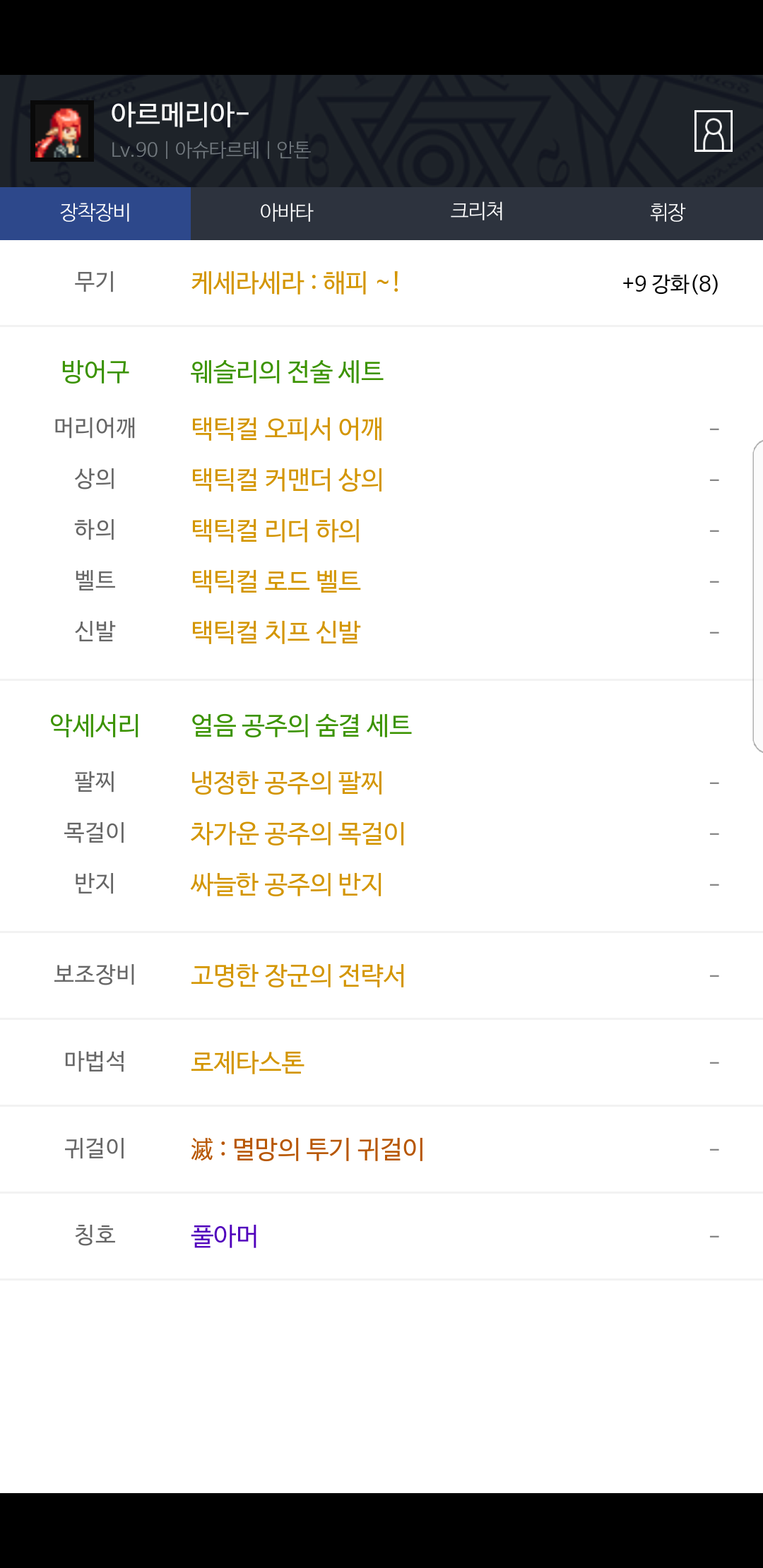Open 싸늘한 공주의 반지 item
Screen dimensions: 763x1568
click(x=287, y=884)
